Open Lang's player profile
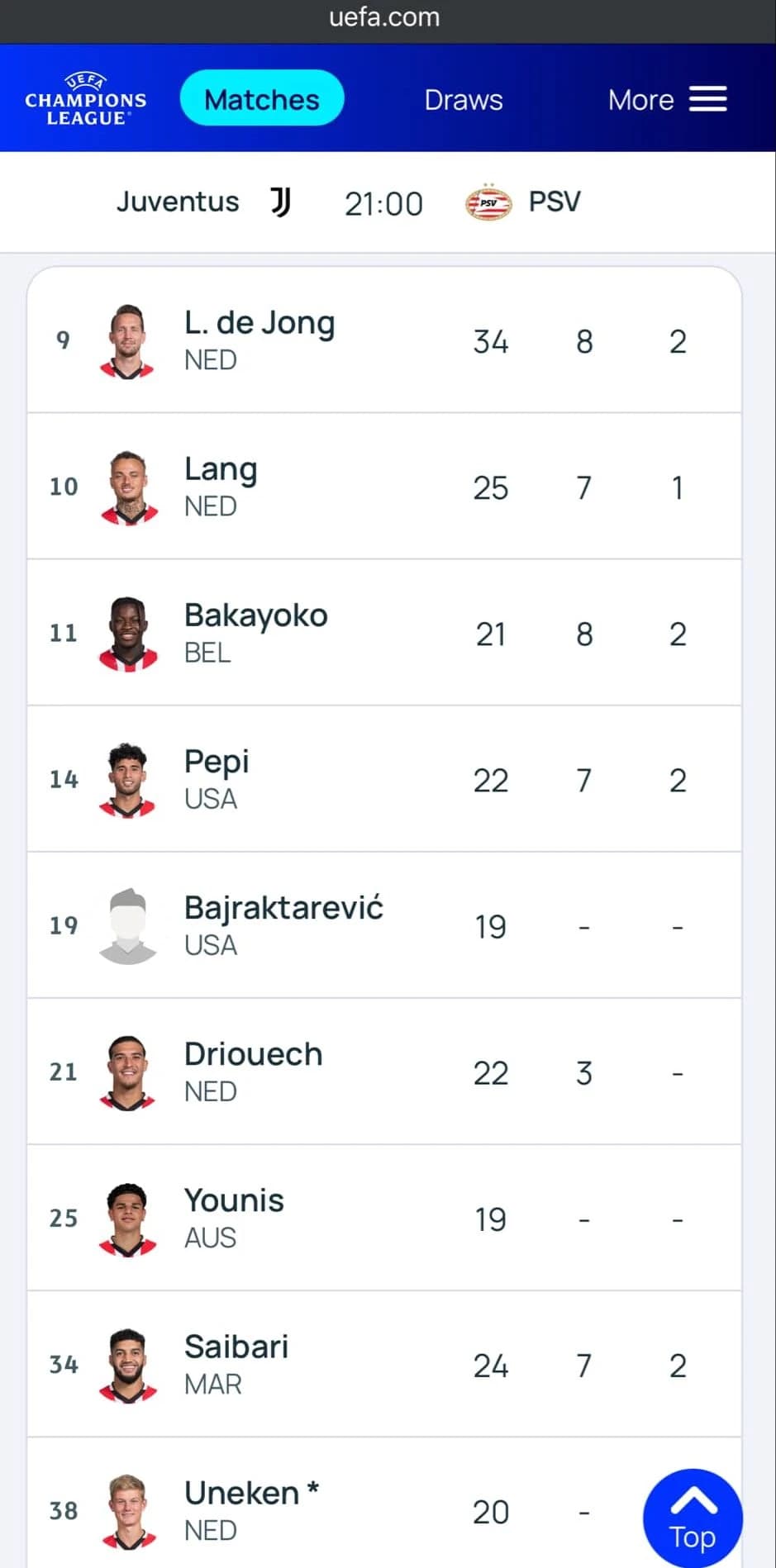The height and width of the screenshot is (1568, 776). pyautogui.click(x=384, y=487)
